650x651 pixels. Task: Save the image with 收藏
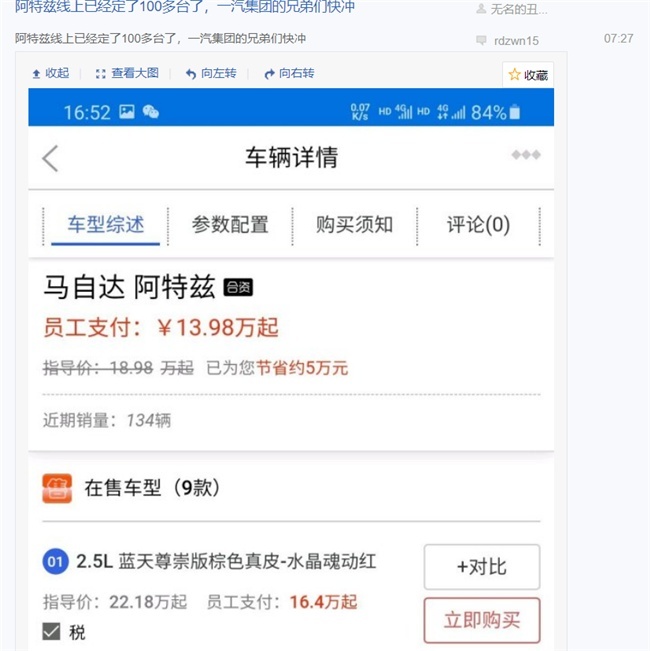527,75
